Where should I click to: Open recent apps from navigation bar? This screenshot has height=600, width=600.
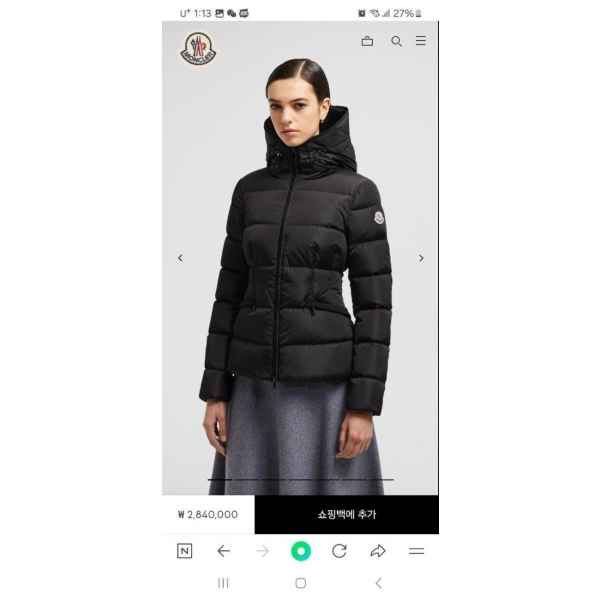click(223, 583)
